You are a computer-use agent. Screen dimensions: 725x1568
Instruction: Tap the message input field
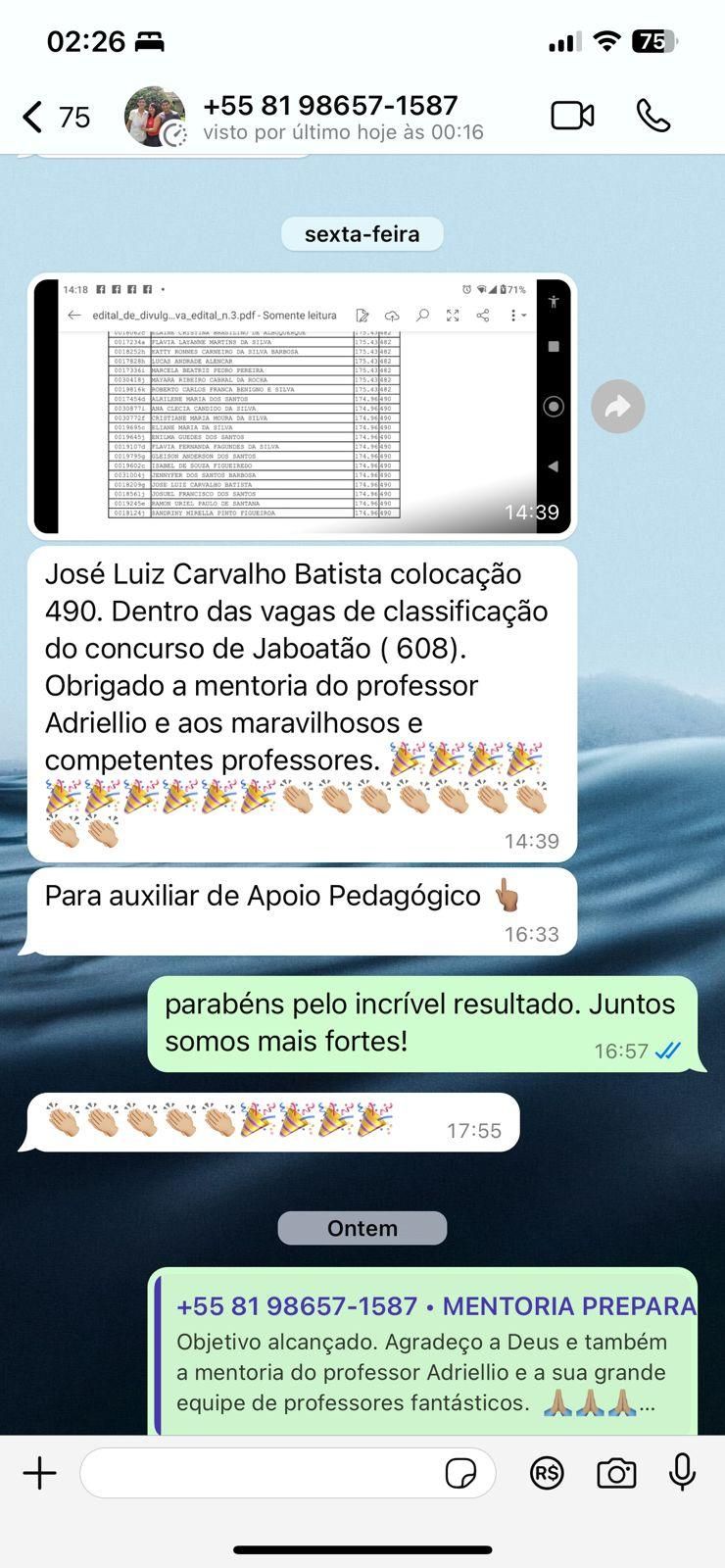(260, 1473)
